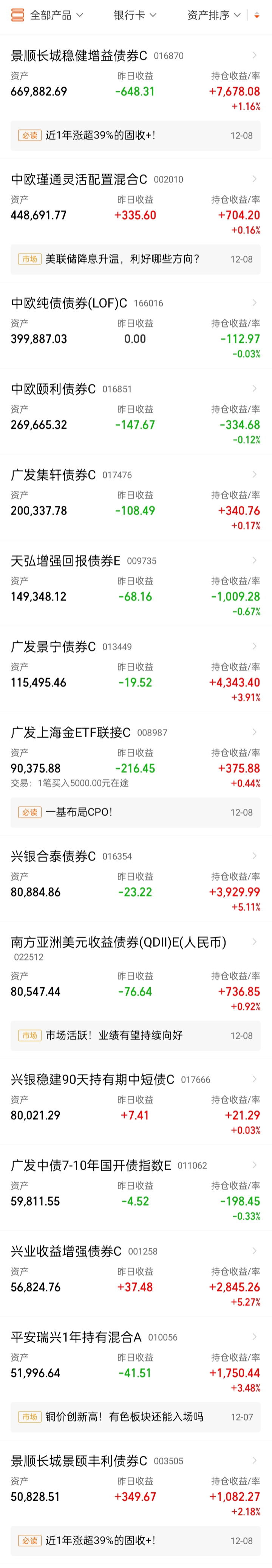Toggle the sort direction arrow icon
The width and height of the screenshot is (272, 1568).
point(257,15)
